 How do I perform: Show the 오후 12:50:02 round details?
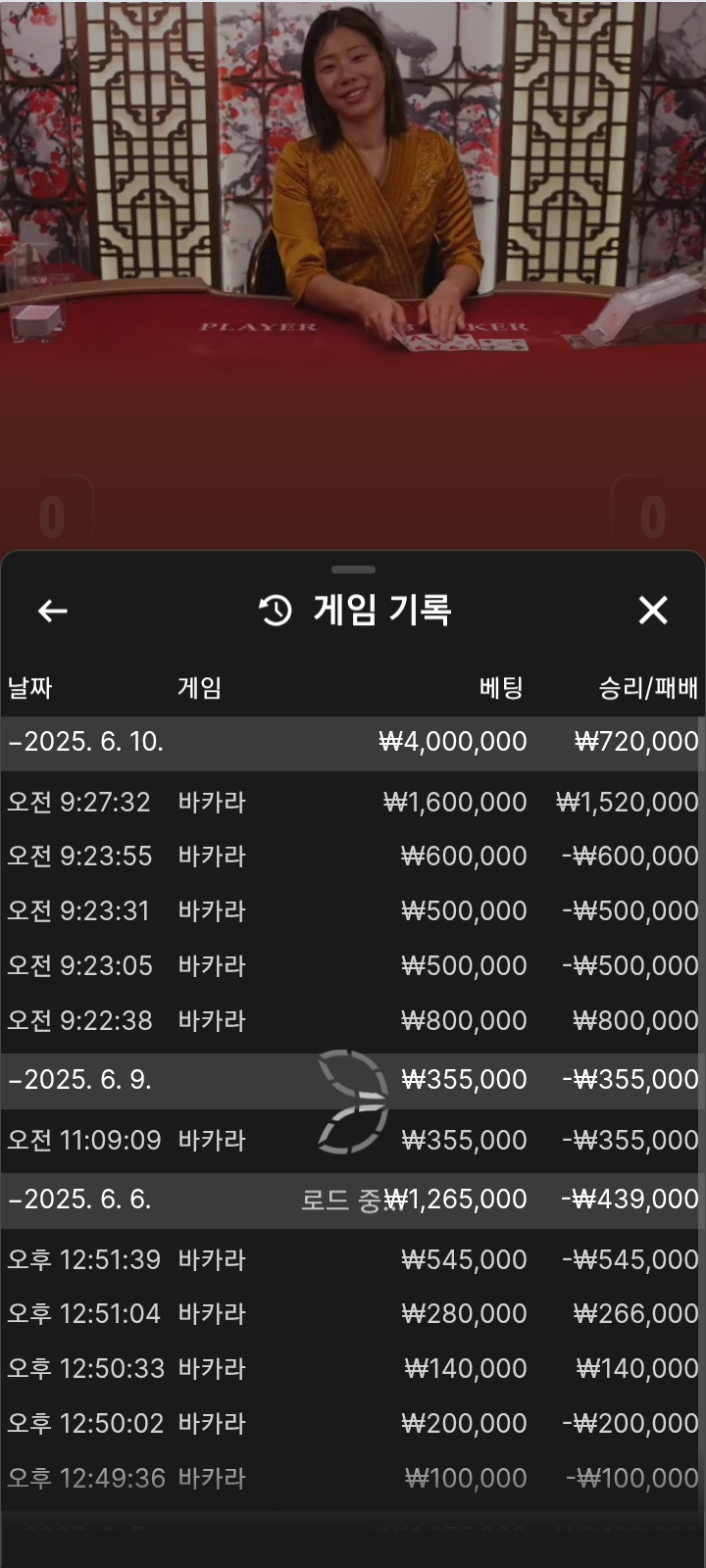click(x=353, y=1424)
